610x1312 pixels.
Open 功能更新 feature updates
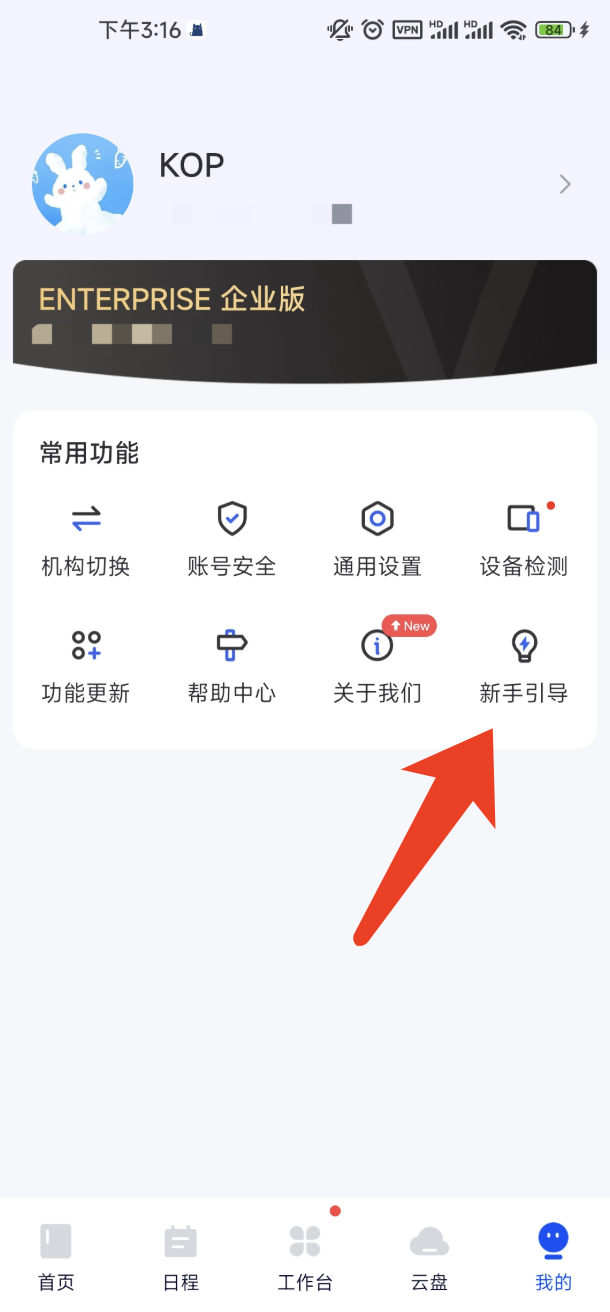(86, 667)
